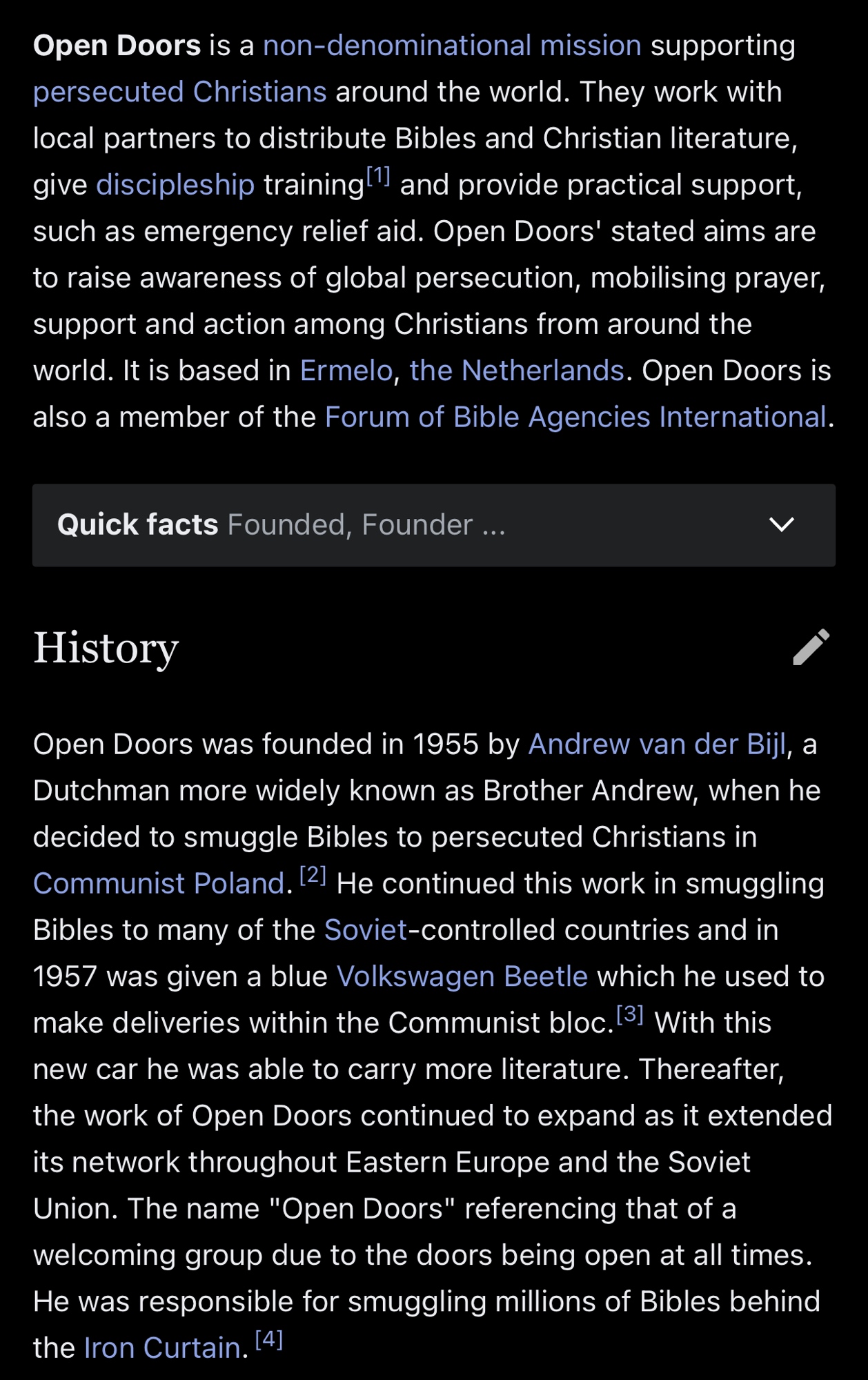View citation 3 after Communist bloc
This screenshot has height=1380, width=868.
(629, 1015)
